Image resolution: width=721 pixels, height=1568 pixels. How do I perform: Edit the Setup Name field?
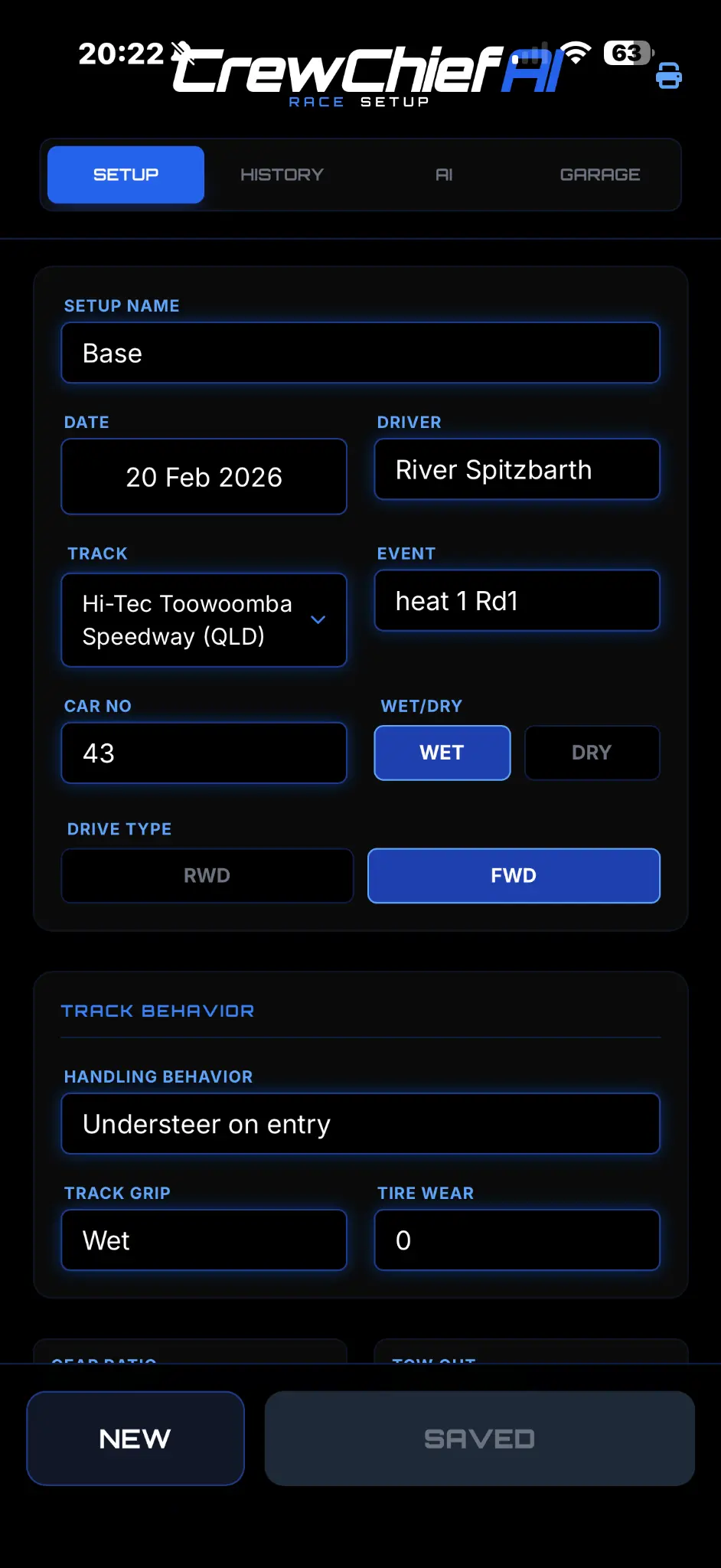point(360,353)
